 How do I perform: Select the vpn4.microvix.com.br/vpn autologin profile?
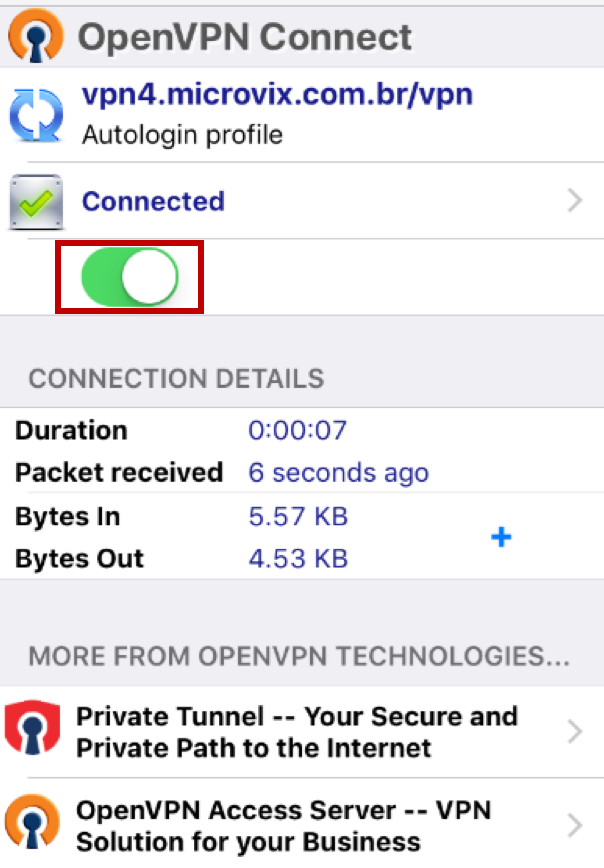[277, 113]
